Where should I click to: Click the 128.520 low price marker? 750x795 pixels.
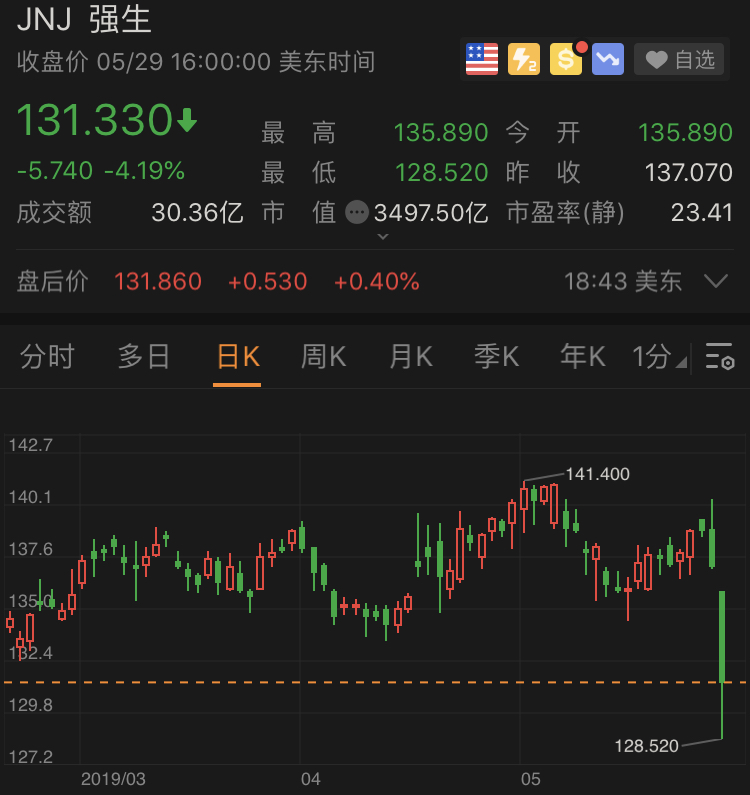(x=646, y=745)
